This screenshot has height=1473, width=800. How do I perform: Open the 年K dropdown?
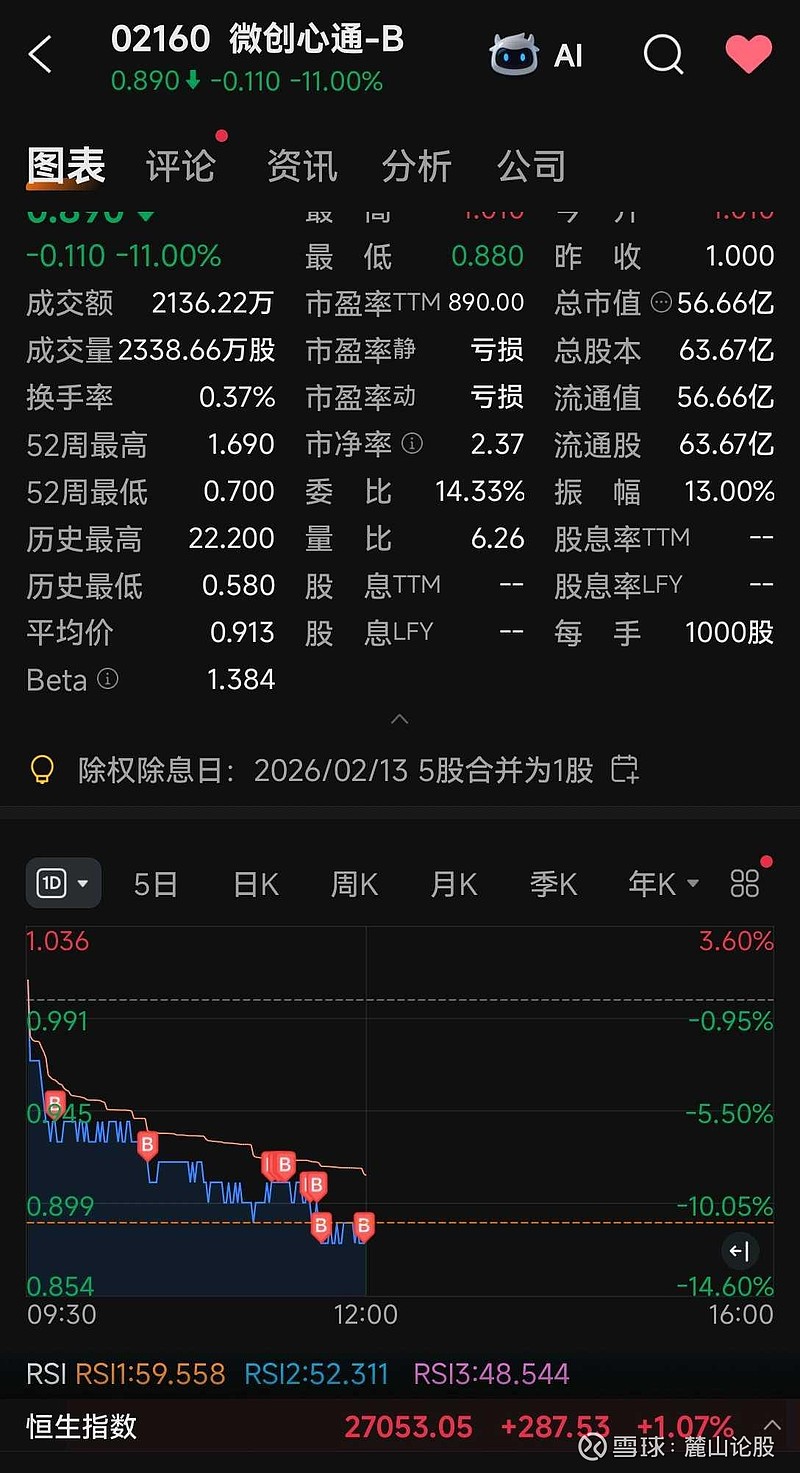(662, 884)
